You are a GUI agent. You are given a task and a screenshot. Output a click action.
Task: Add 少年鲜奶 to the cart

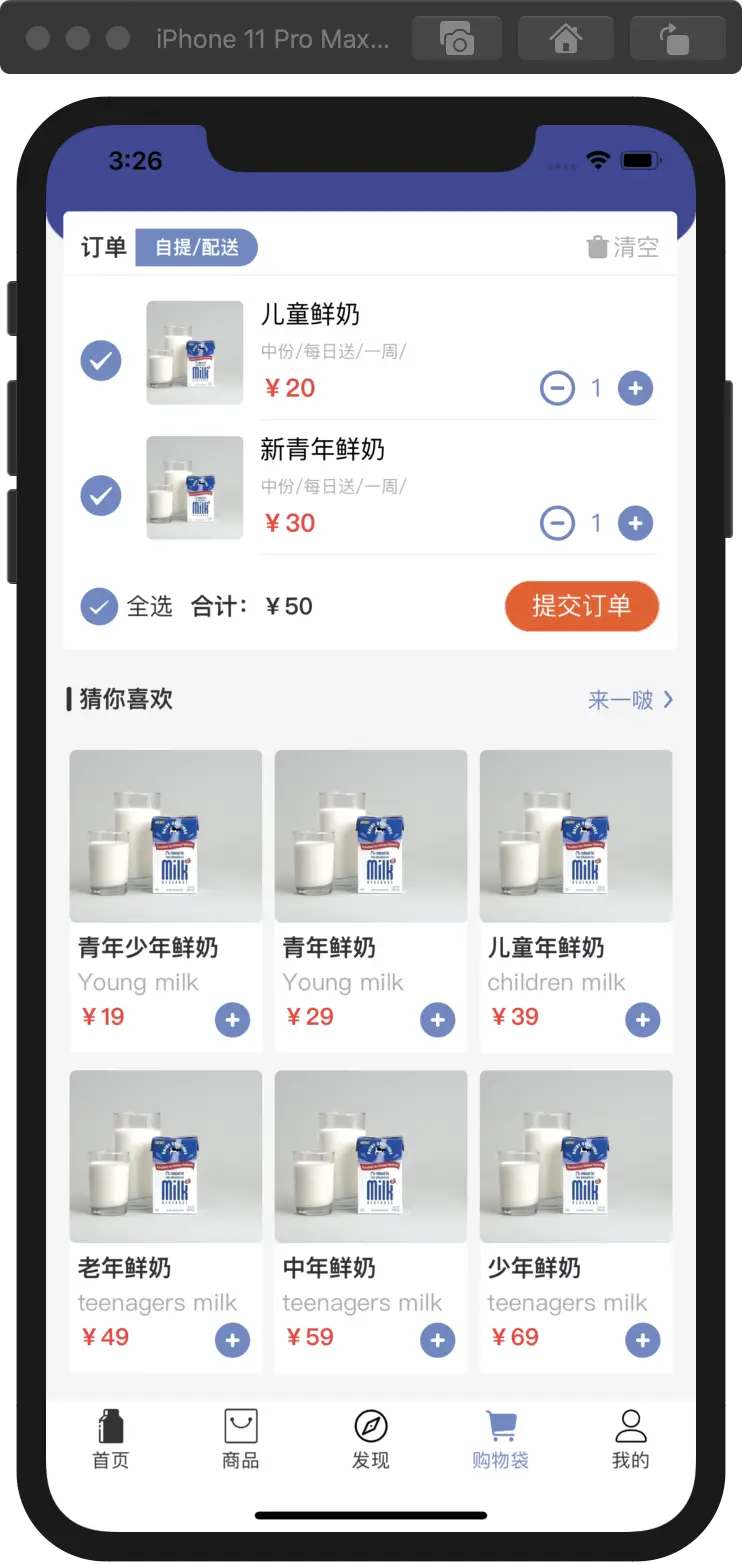(x=643, y=1340)
